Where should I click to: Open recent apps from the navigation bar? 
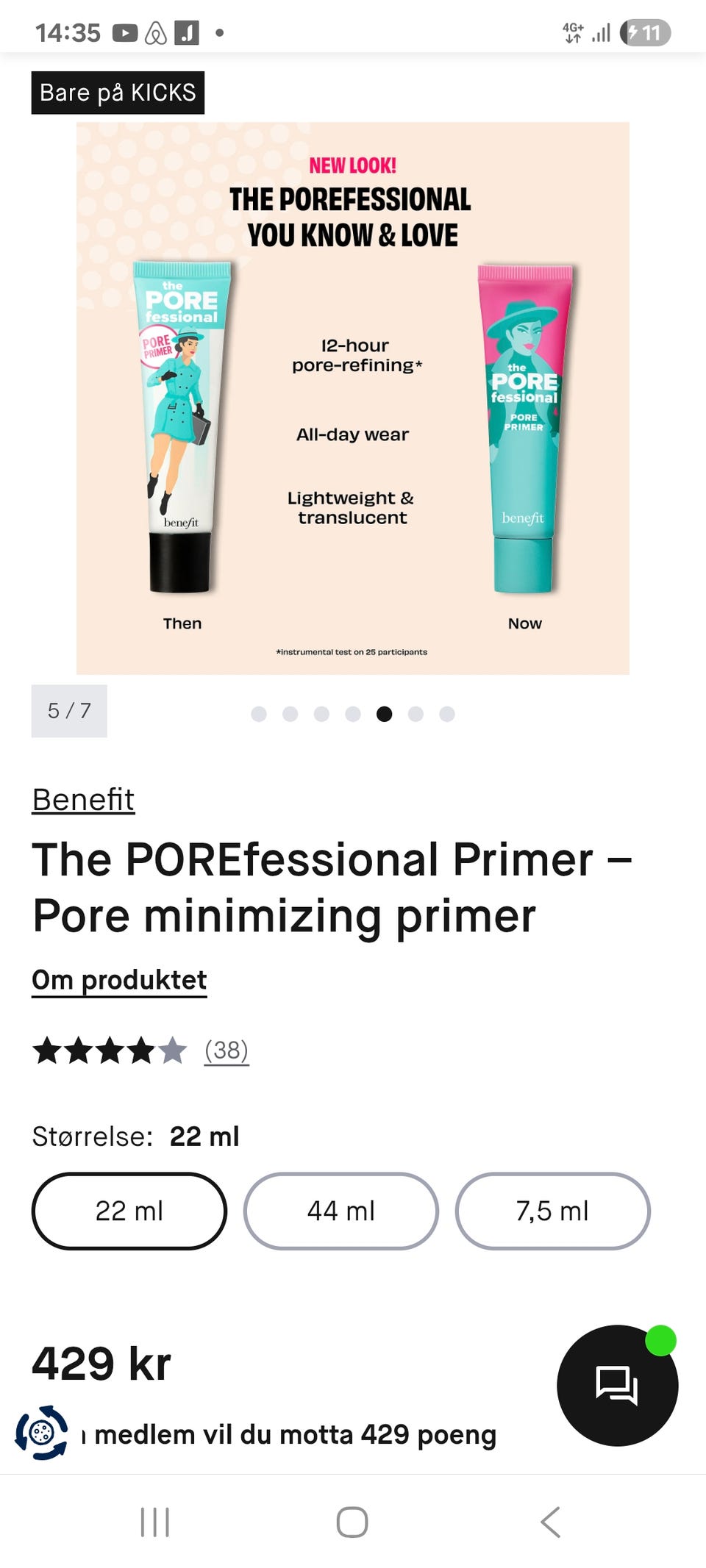pyautogui.click(x=155, y=1522)
